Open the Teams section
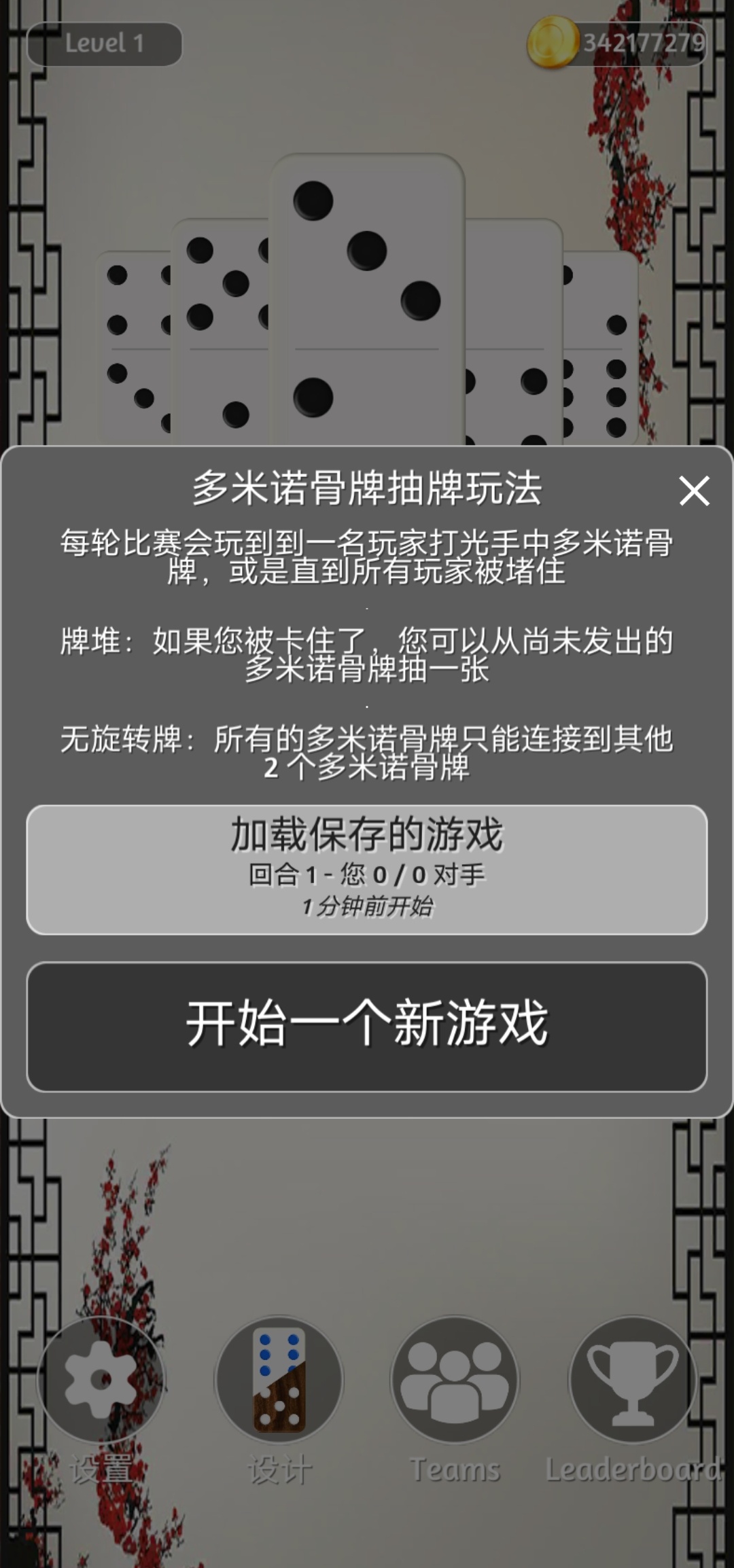Screen dimensions: 734x1568 click(x=455, y=1380)
